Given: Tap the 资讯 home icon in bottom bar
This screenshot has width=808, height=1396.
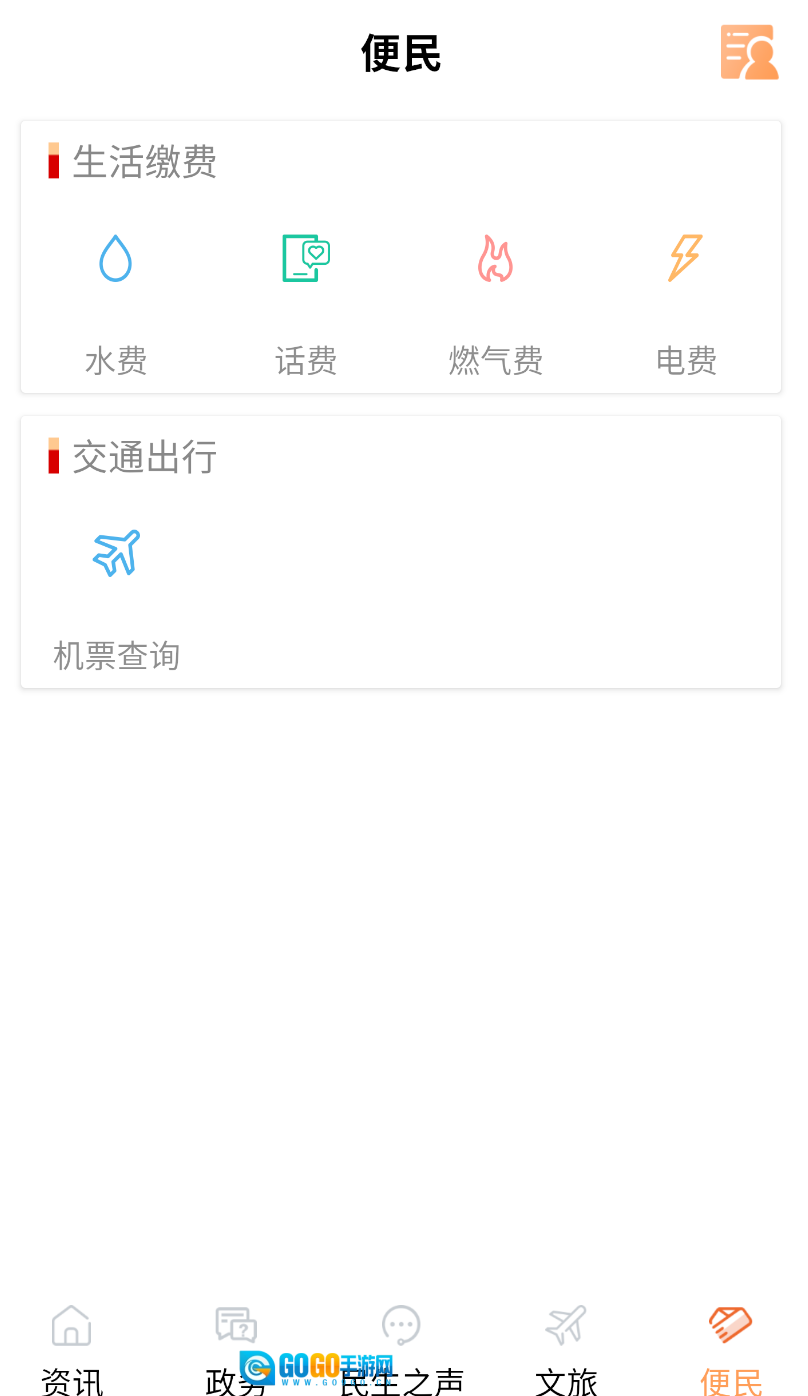Looking at the screenshot, I should pyautogui.click(x=71, y=1324).
